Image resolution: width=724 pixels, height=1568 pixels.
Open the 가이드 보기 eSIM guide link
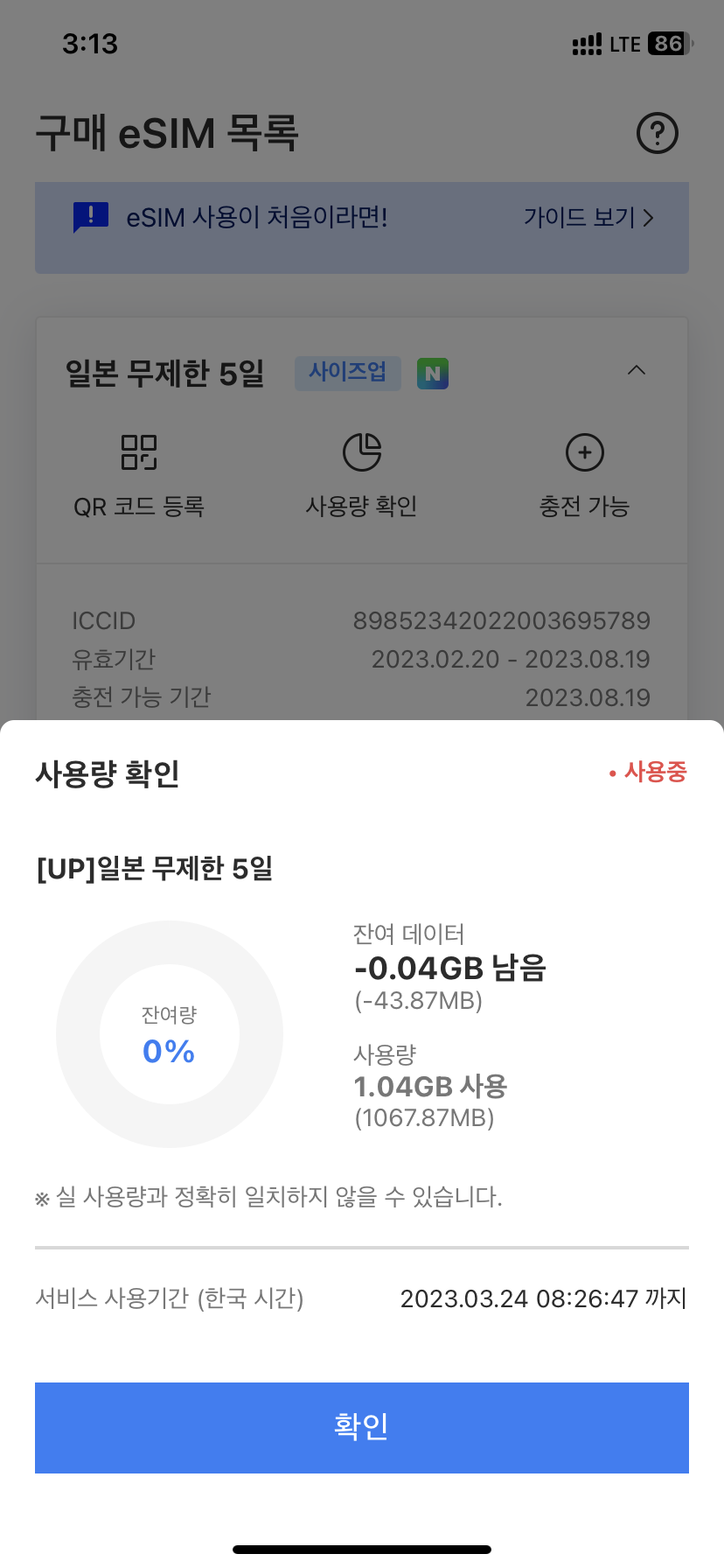(588, 217)
